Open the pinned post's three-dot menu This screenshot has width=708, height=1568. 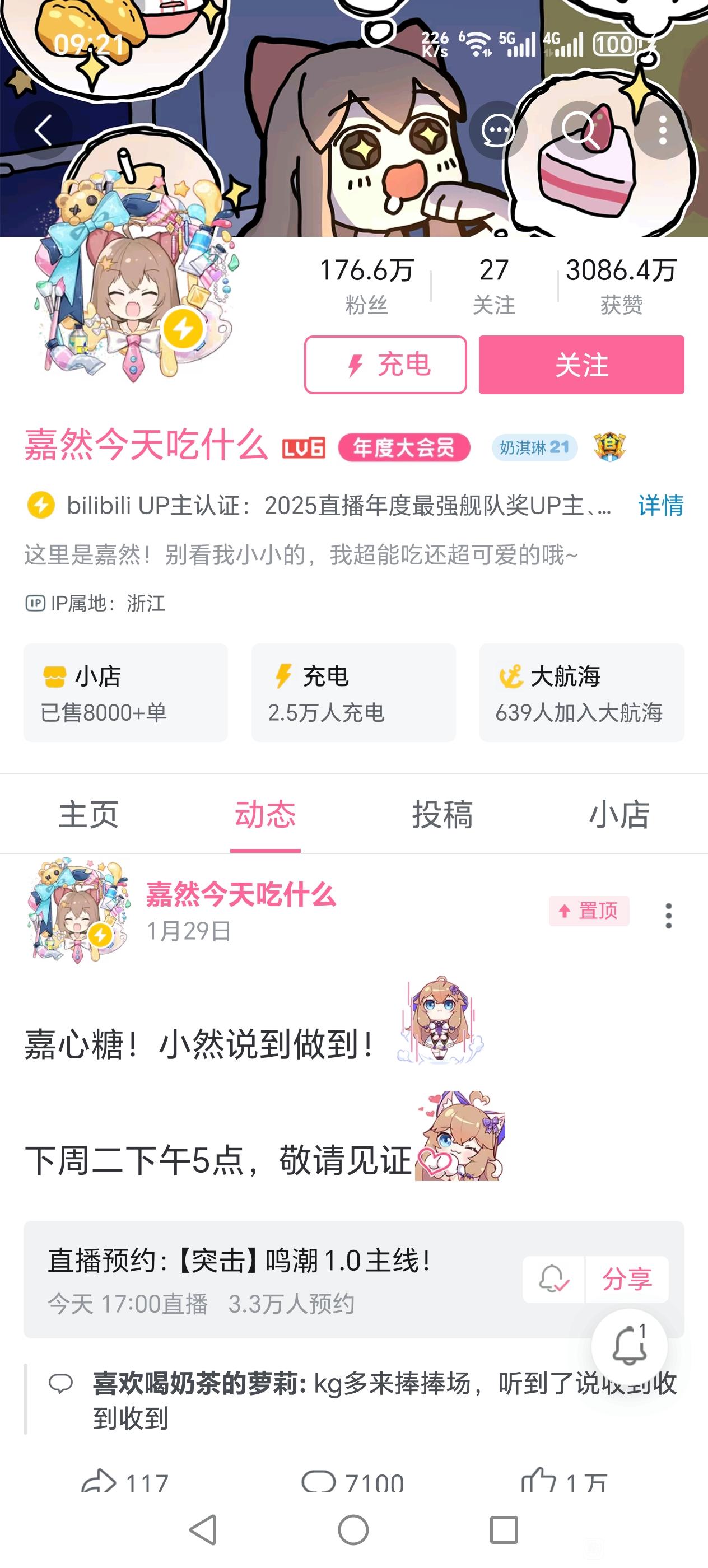[x=668, y=916]
